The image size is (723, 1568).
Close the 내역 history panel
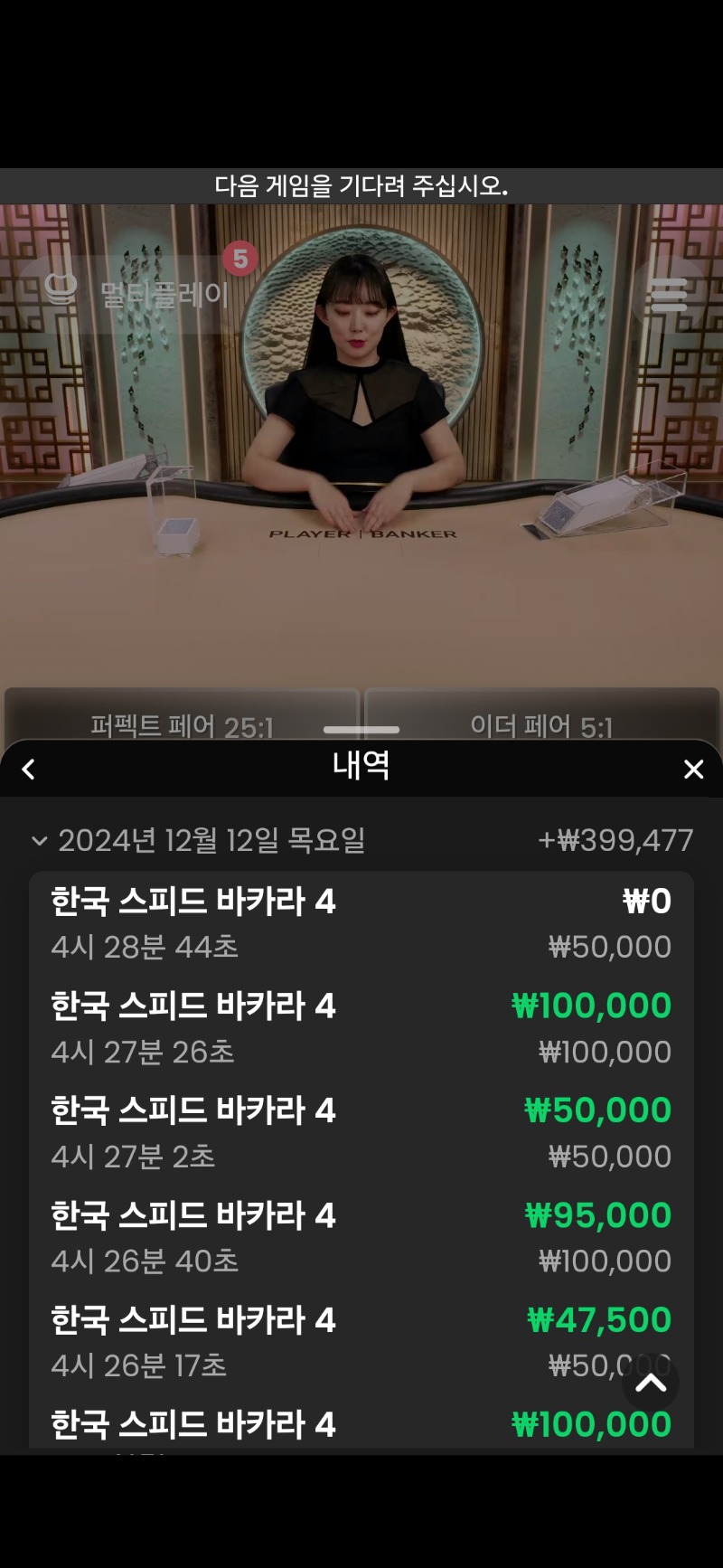[693, 770]
